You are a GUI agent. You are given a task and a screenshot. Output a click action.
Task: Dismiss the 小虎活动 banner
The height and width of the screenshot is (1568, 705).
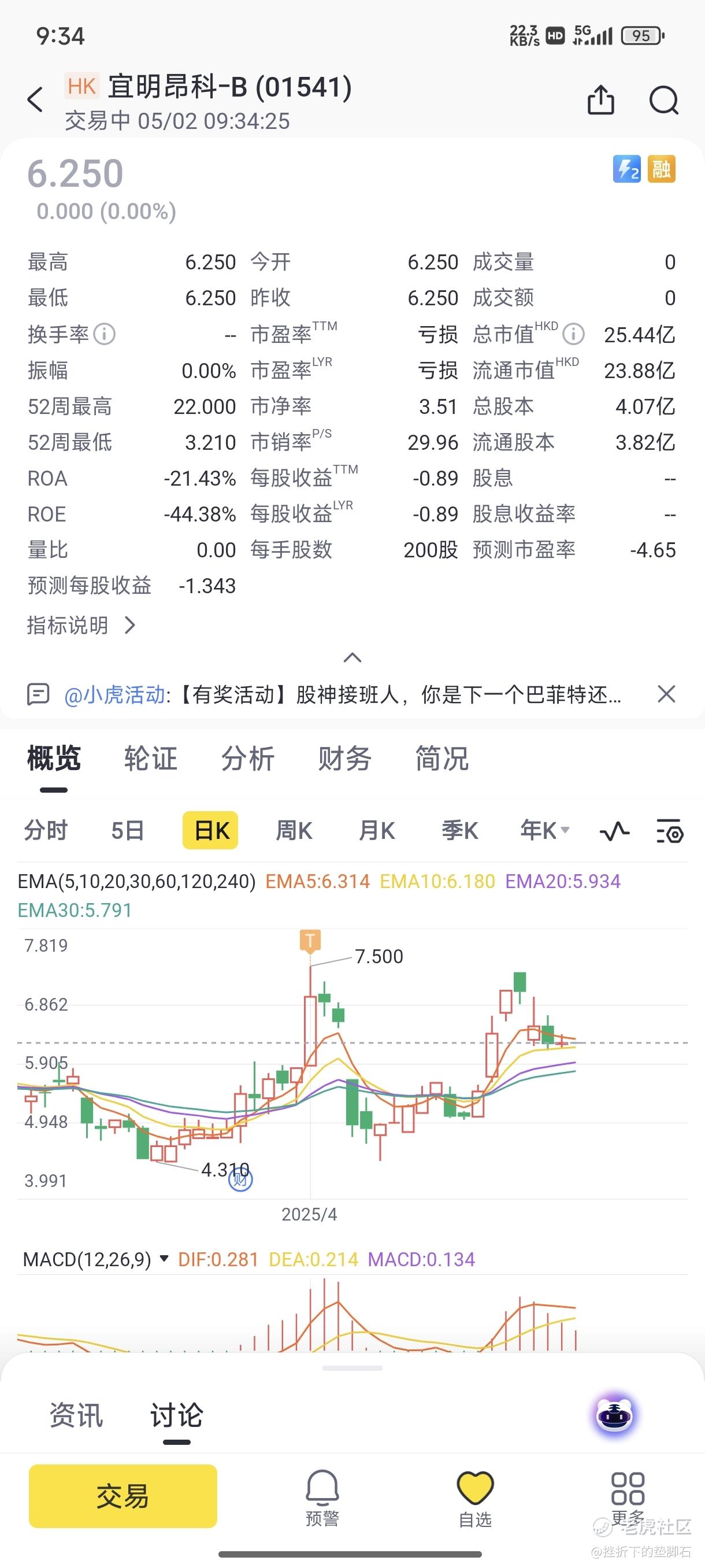[x=666, y=694]
